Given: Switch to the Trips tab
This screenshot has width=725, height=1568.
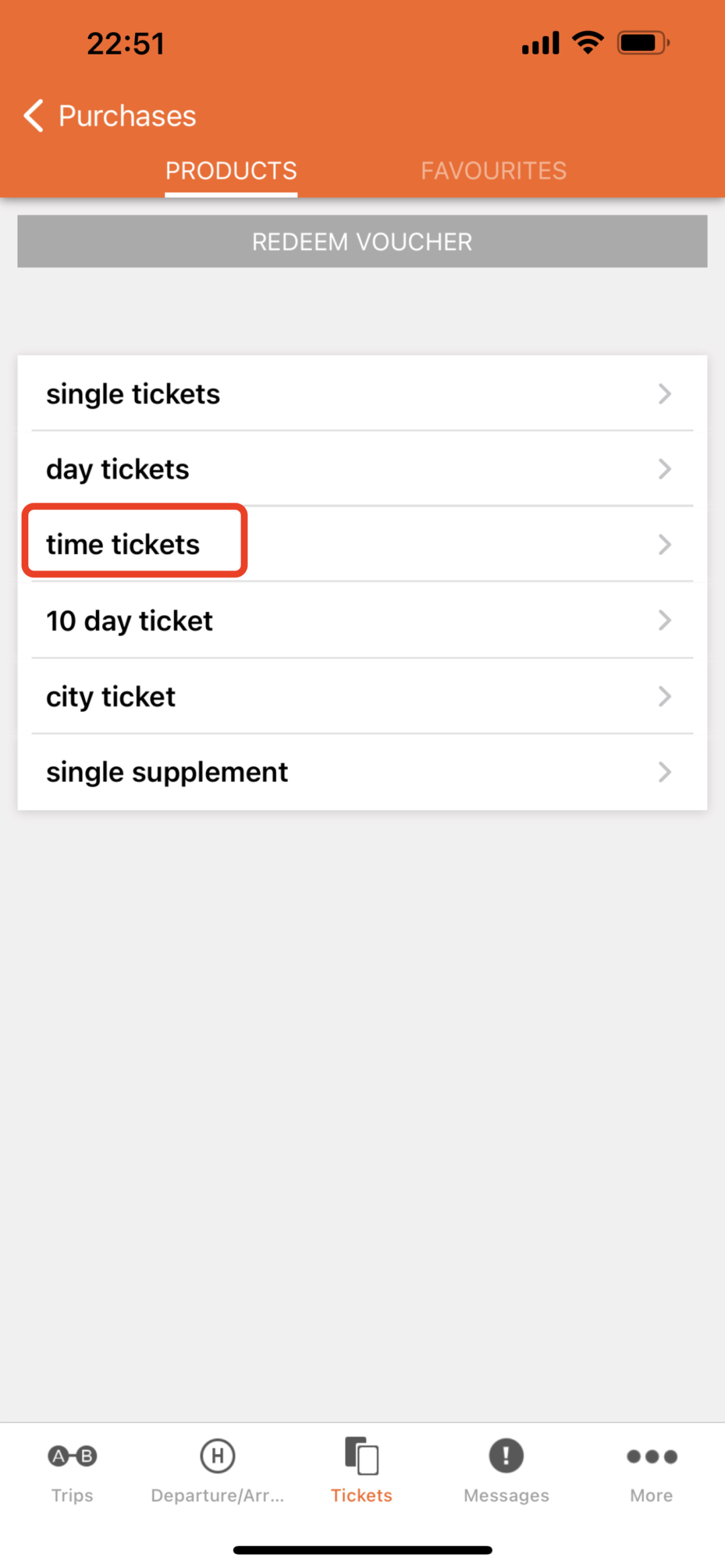Looking at the screenshot, I should 72,1470.
